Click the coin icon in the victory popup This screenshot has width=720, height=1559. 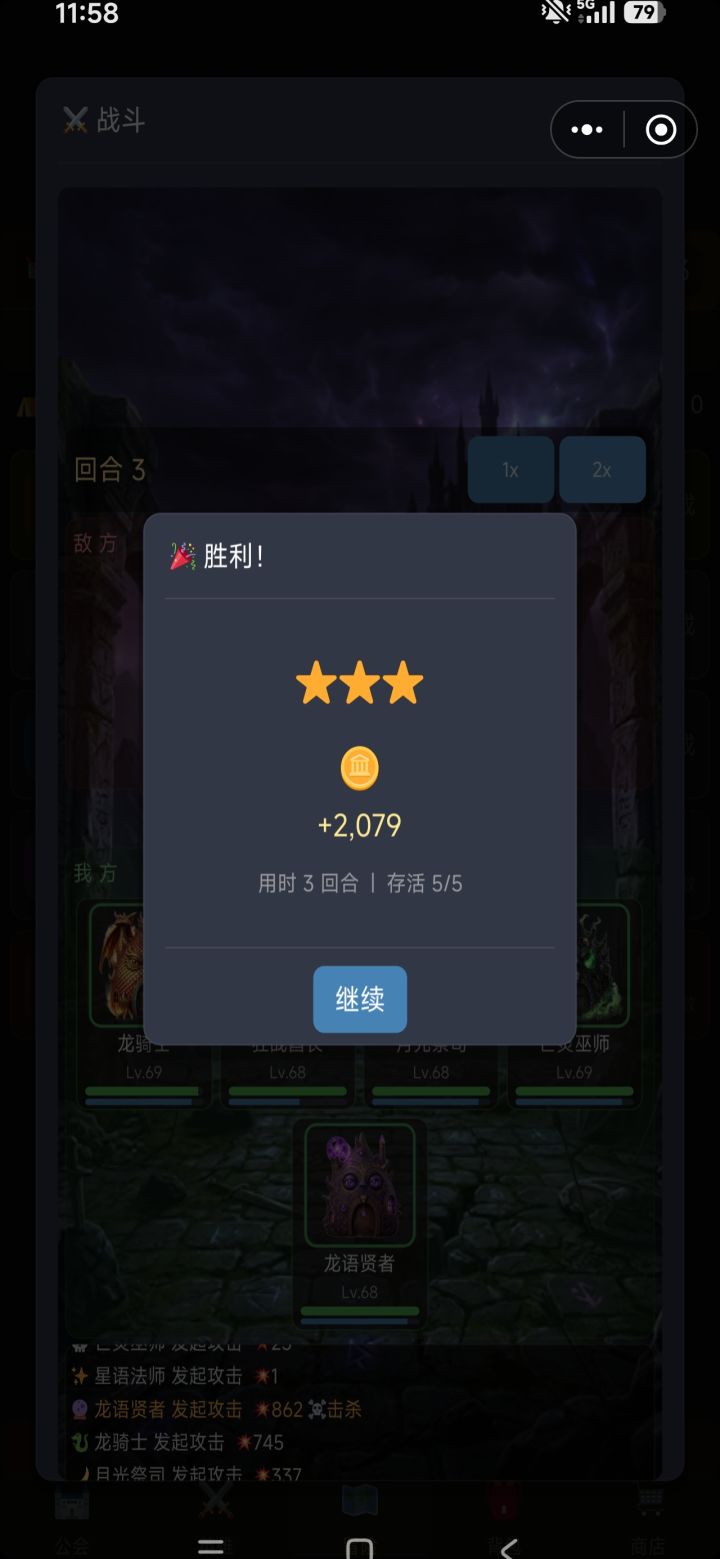point(360,767)
